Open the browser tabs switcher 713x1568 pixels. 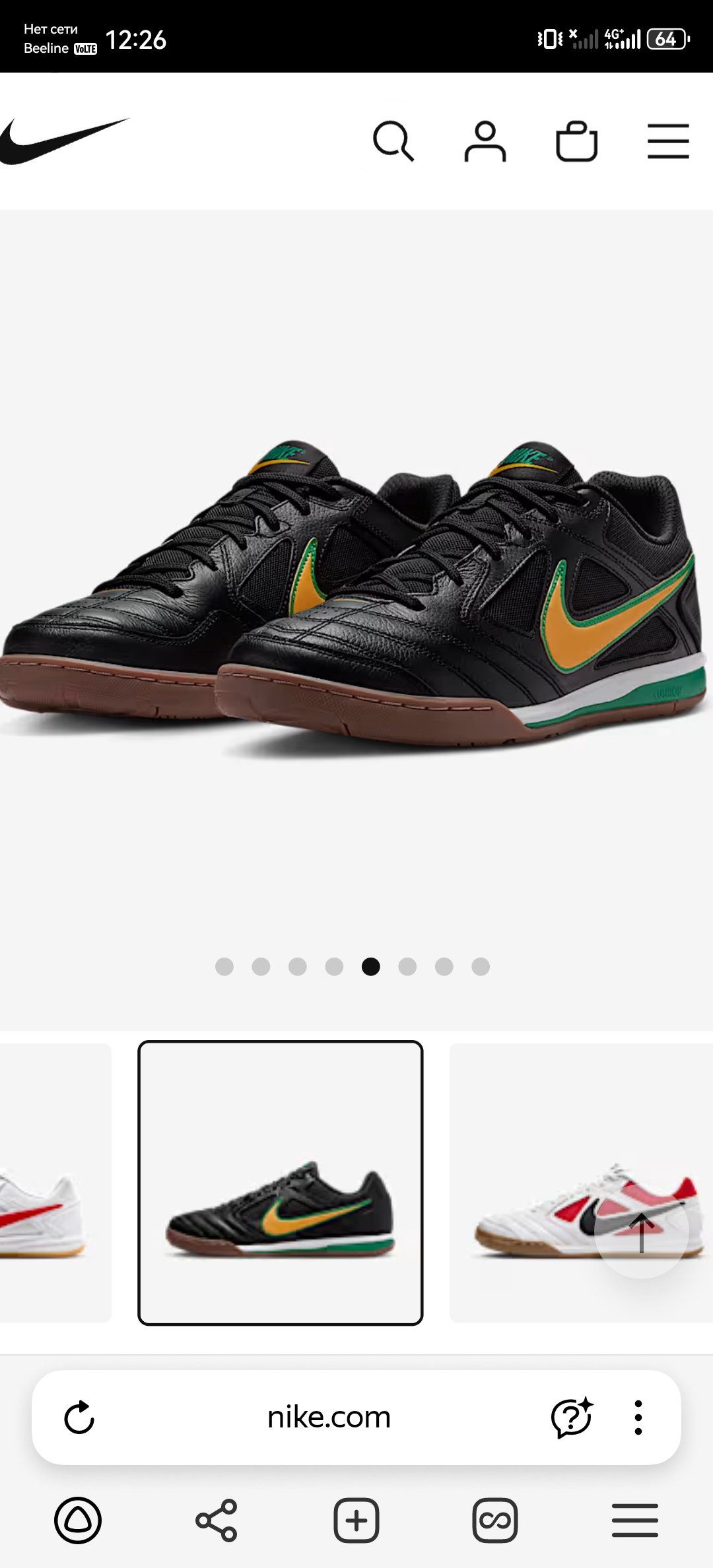495,1520
